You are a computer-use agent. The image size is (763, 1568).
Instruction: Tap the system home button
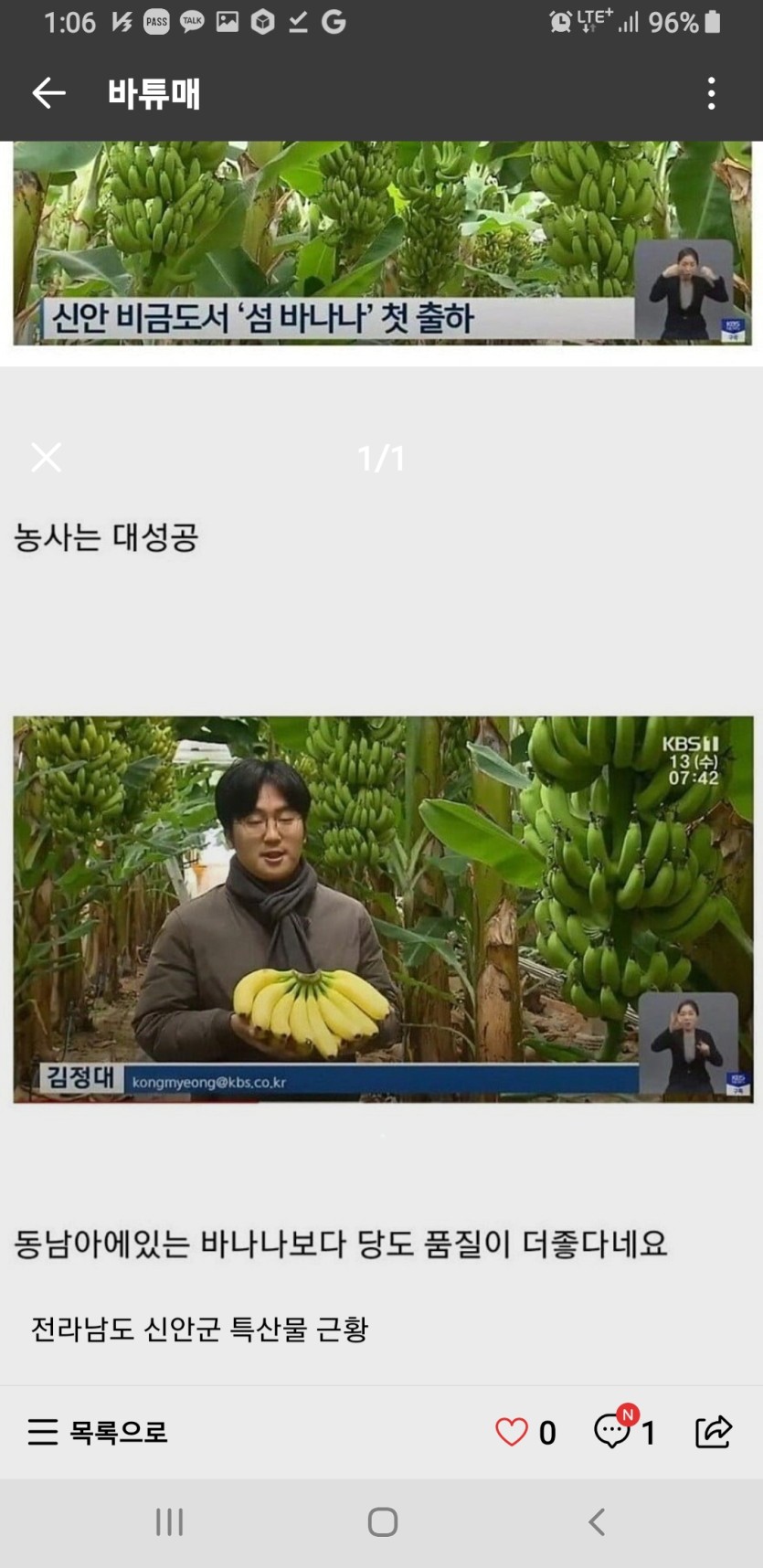[x=382, y=1522]
